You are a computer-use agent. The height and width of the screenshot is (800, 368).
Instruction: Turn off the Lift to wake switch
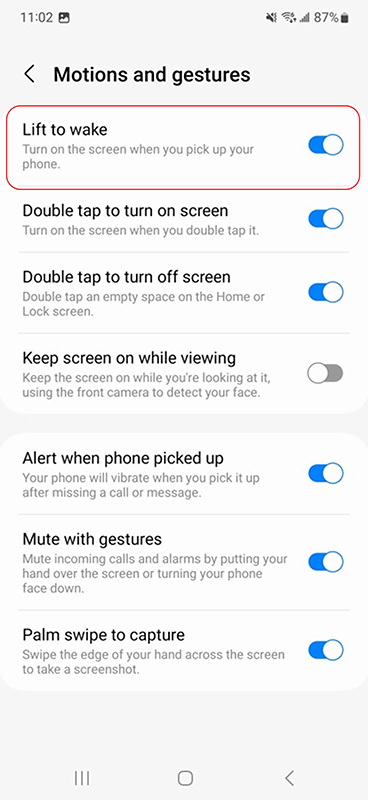point(326,145)
